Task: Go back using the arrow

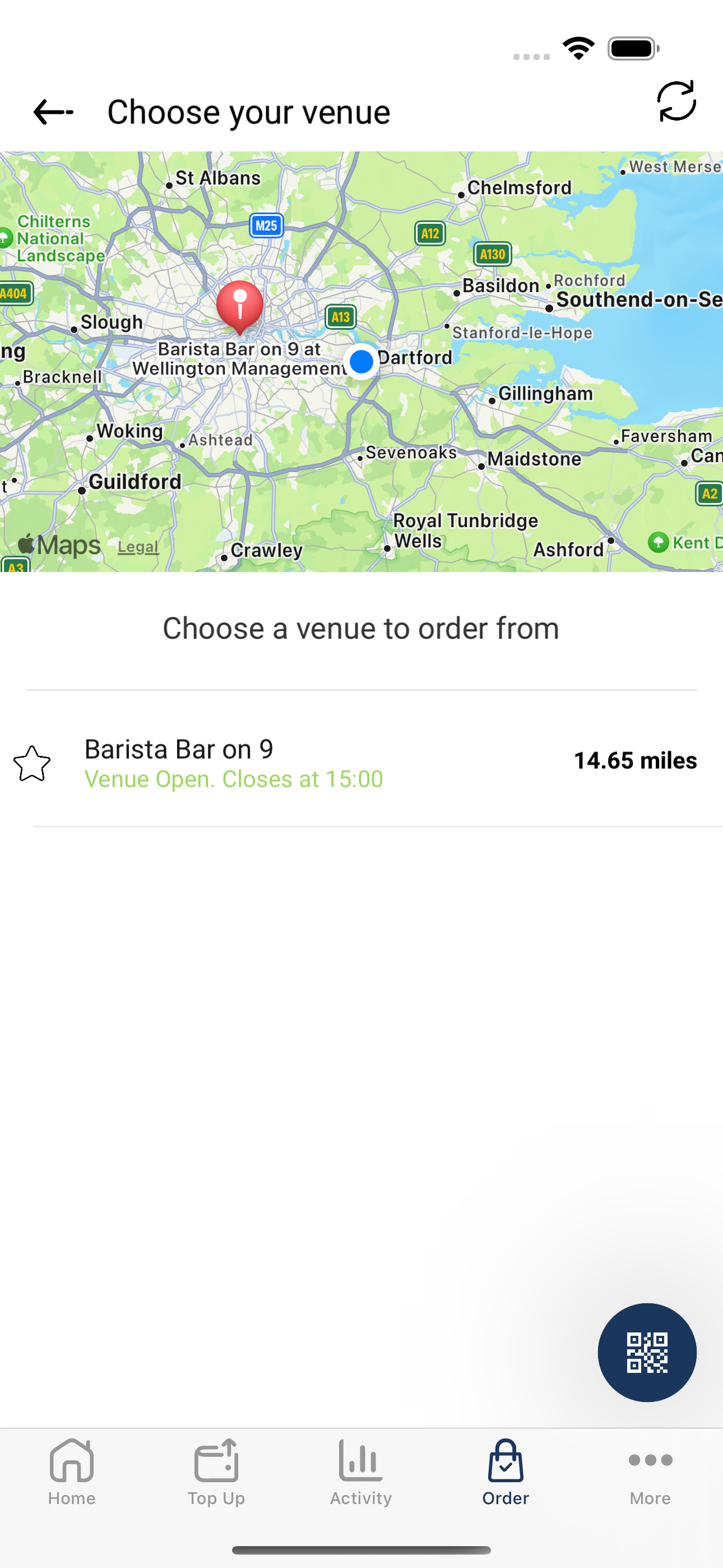Action: 54,112
